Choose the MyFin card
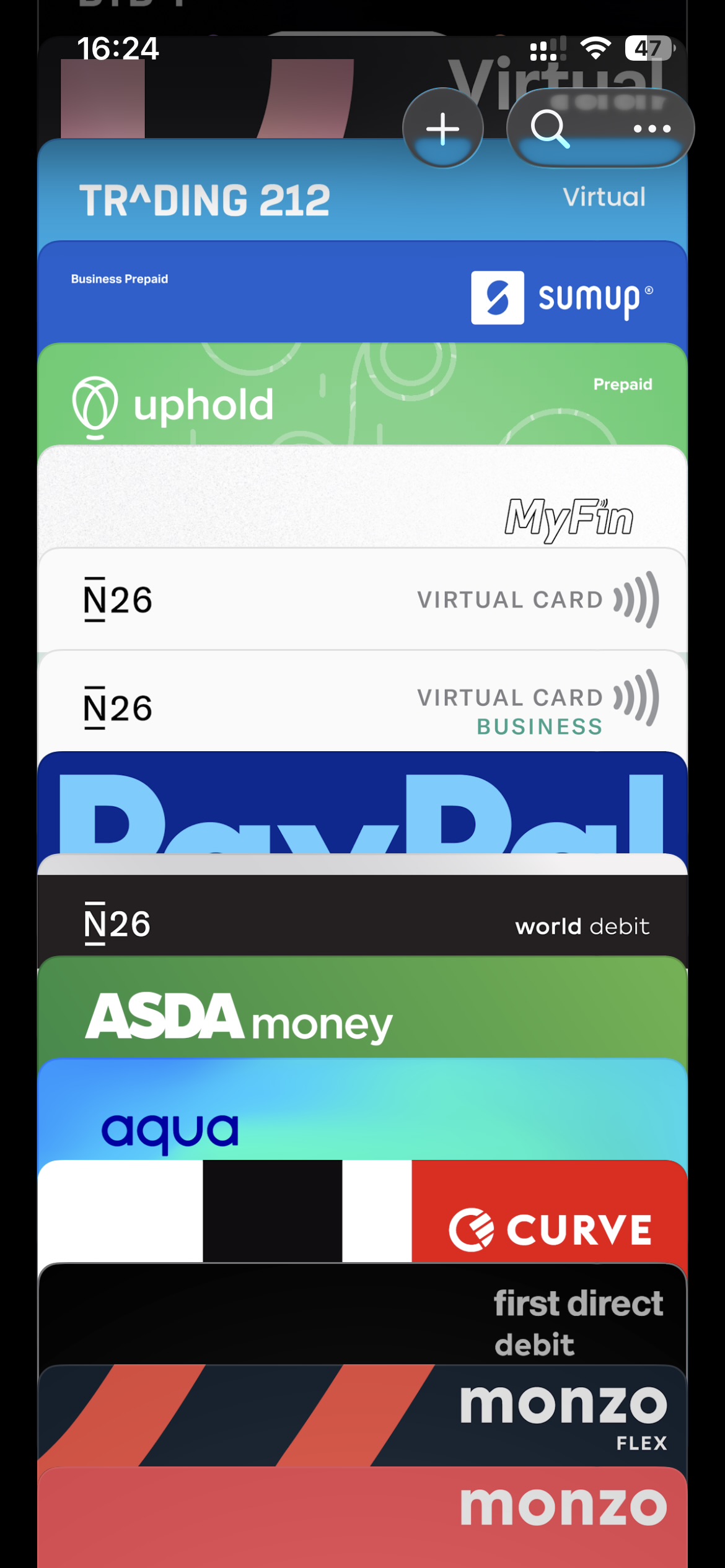 (x=362, y=502)
